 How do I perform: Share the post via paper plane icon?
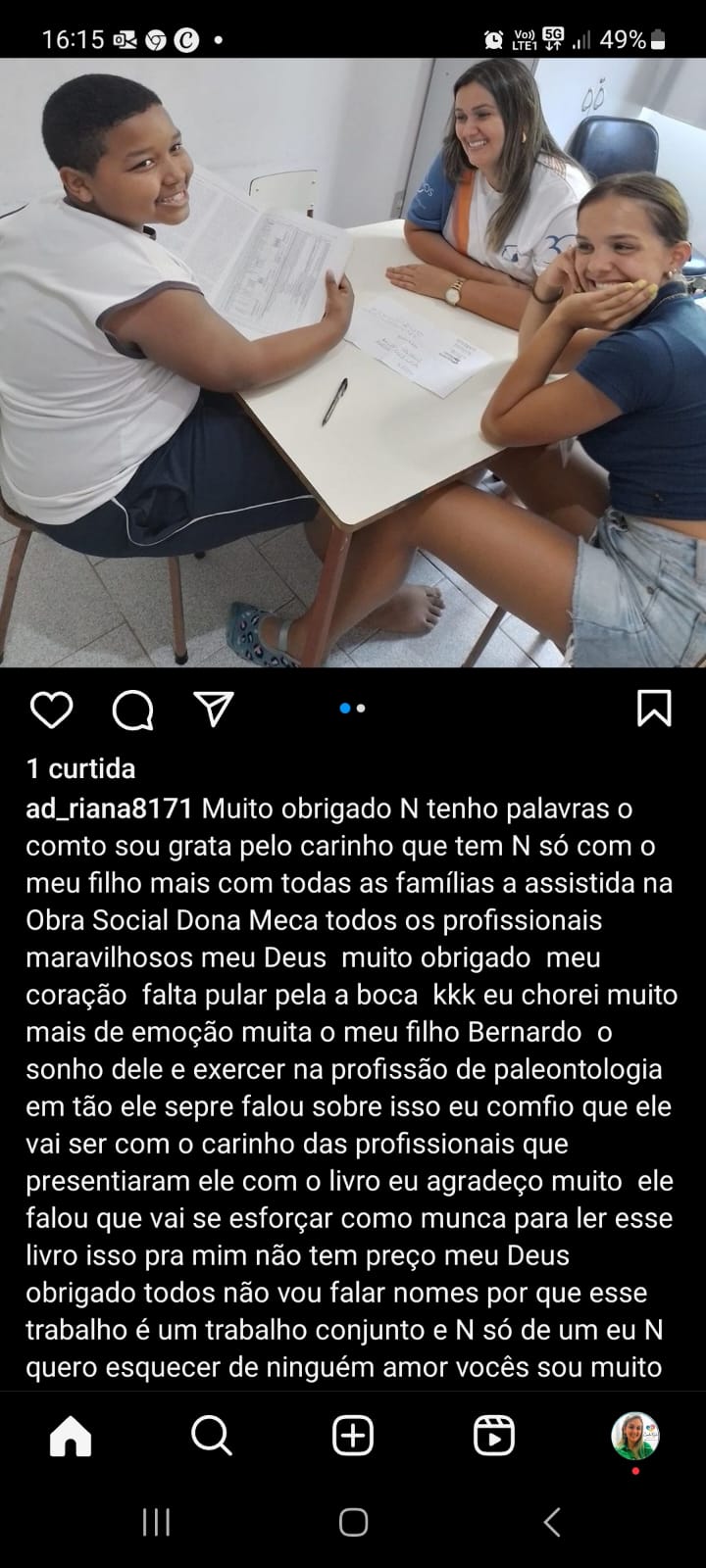coord(213,709)
